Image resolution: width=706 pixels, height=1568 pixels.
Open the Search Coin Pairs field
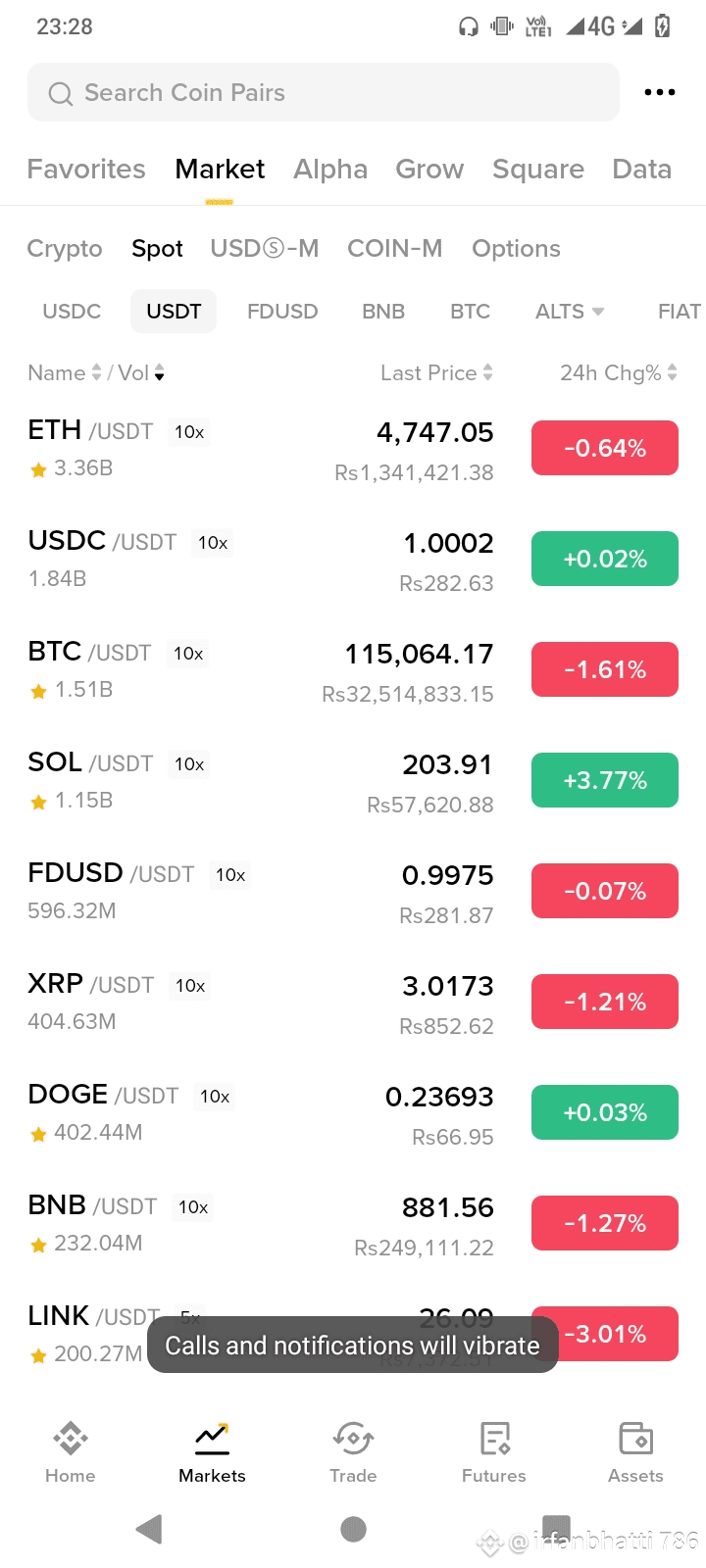(324, 92)
